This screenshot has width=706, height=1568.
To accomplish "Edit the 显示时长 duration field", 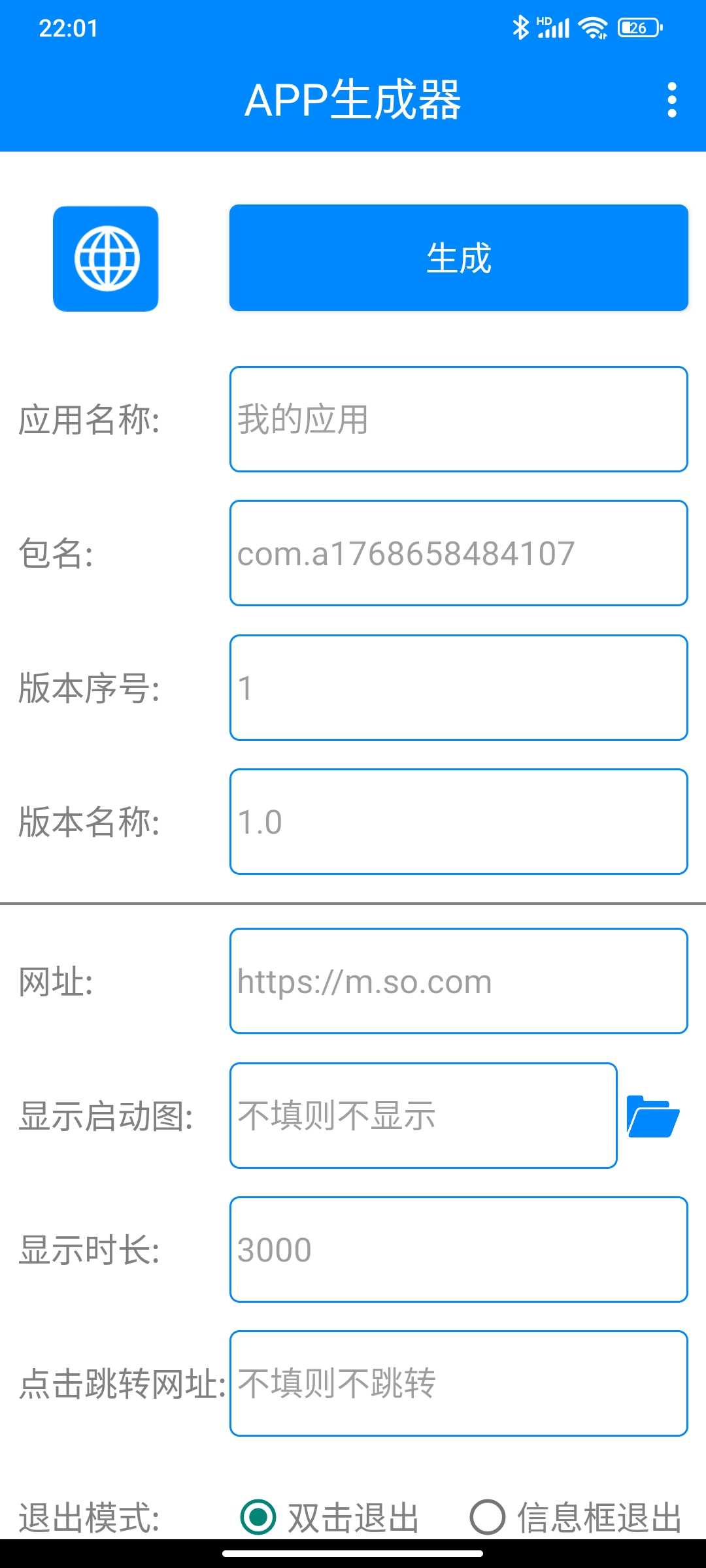I will (x=458, y=1249).
